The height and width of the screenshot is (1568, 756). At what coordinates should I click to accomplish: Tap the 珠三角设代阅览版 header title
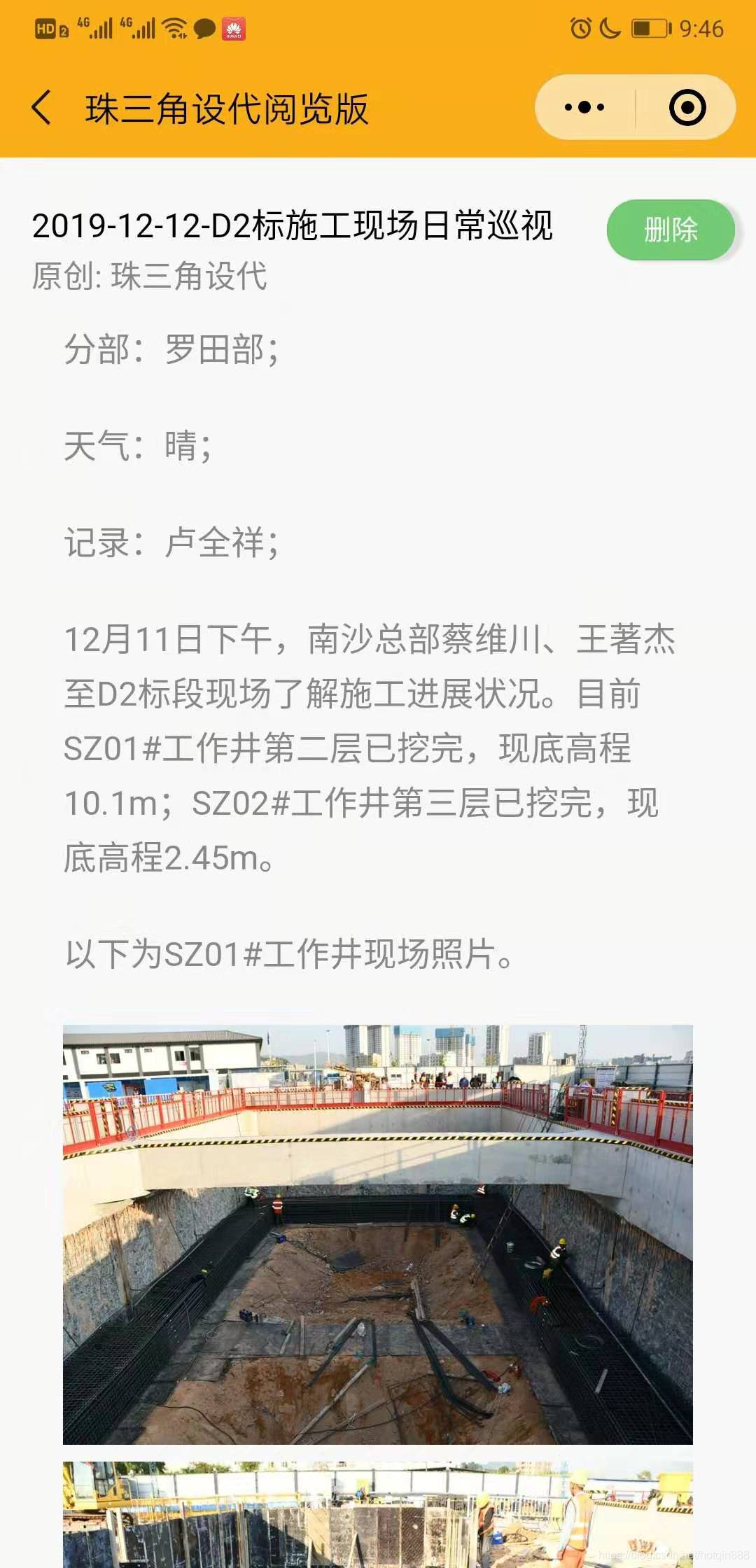pos(224,108)
